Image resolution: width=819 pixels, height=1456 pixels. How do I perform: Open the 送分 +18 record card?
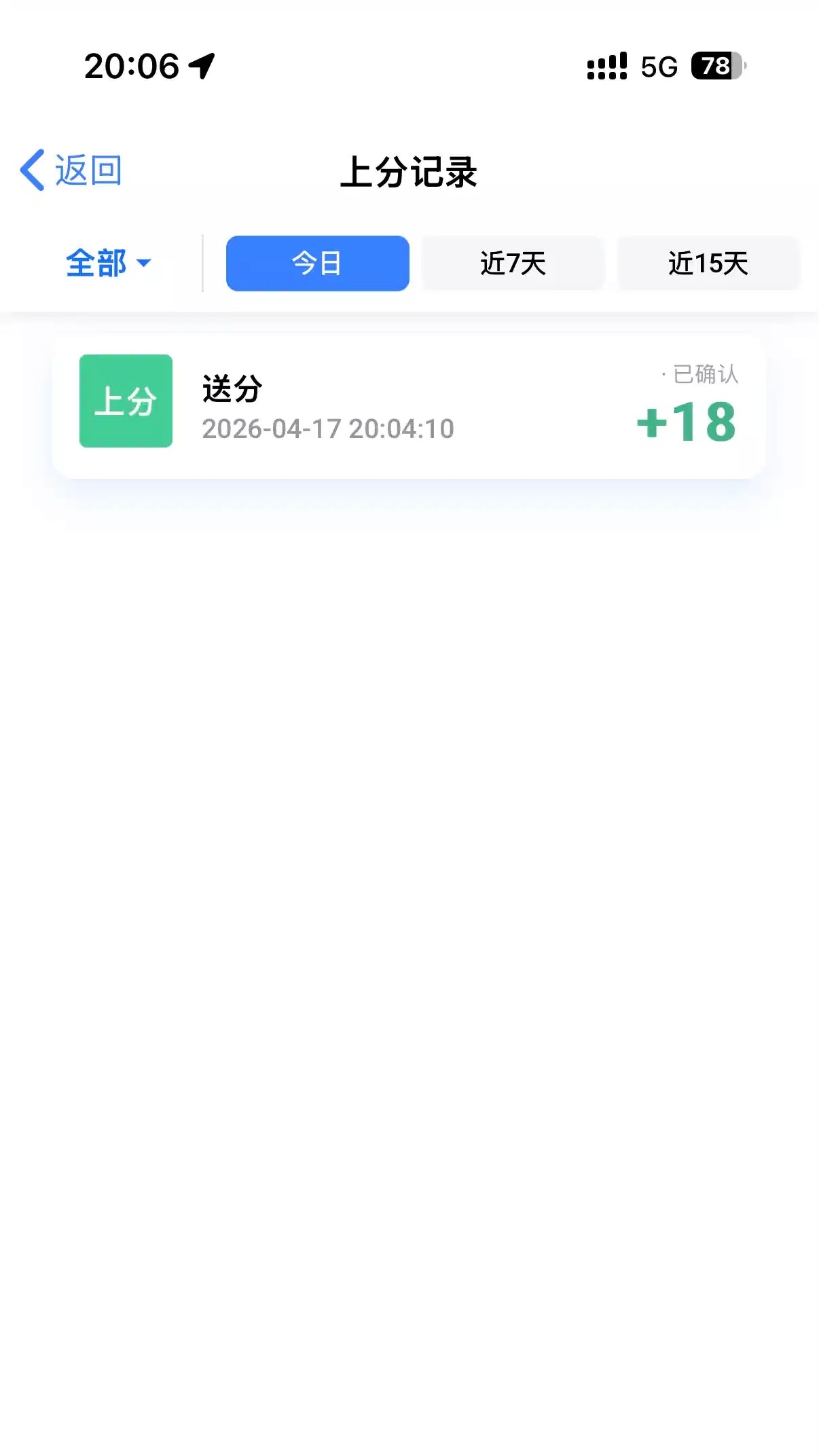click(409, 406)
